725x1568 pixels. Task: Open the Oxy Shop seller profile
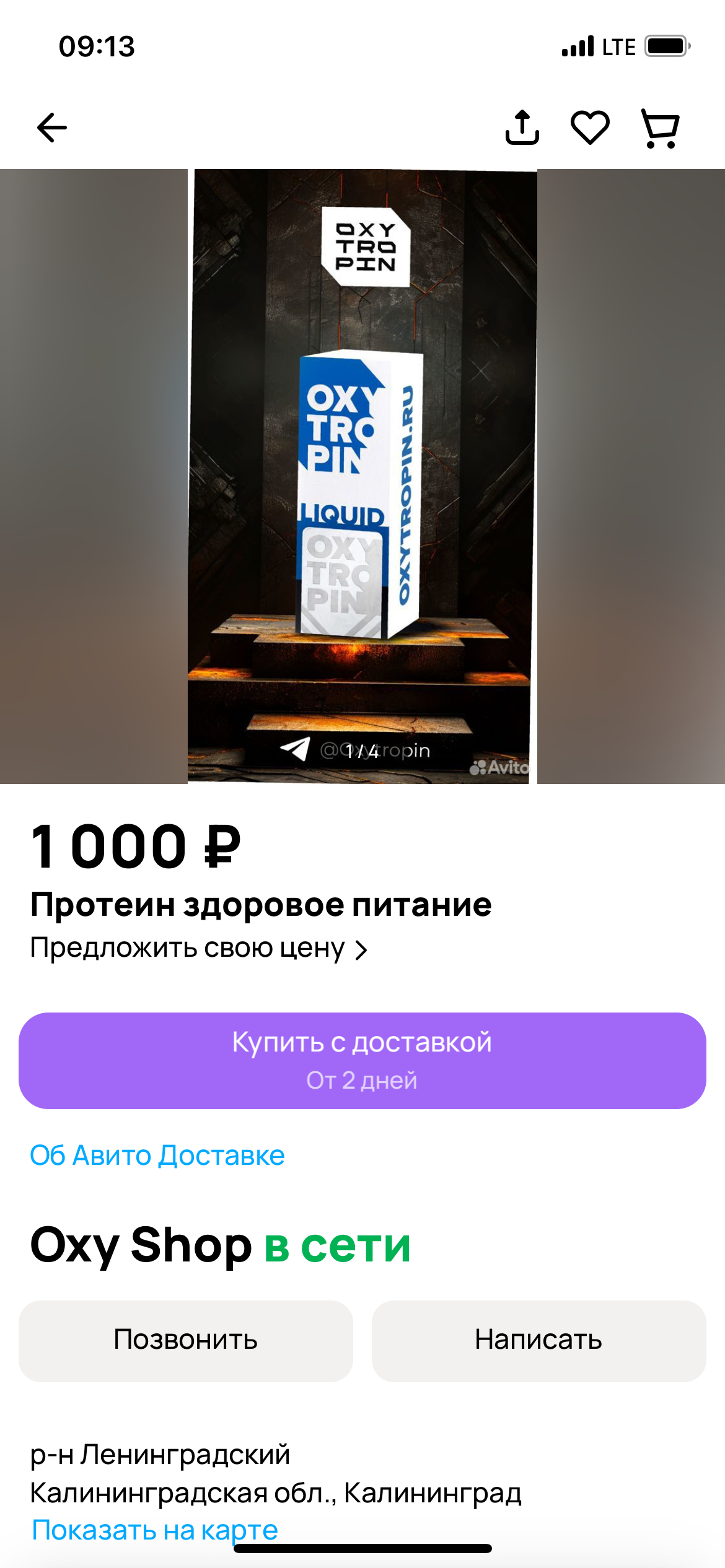[141, 1245]
